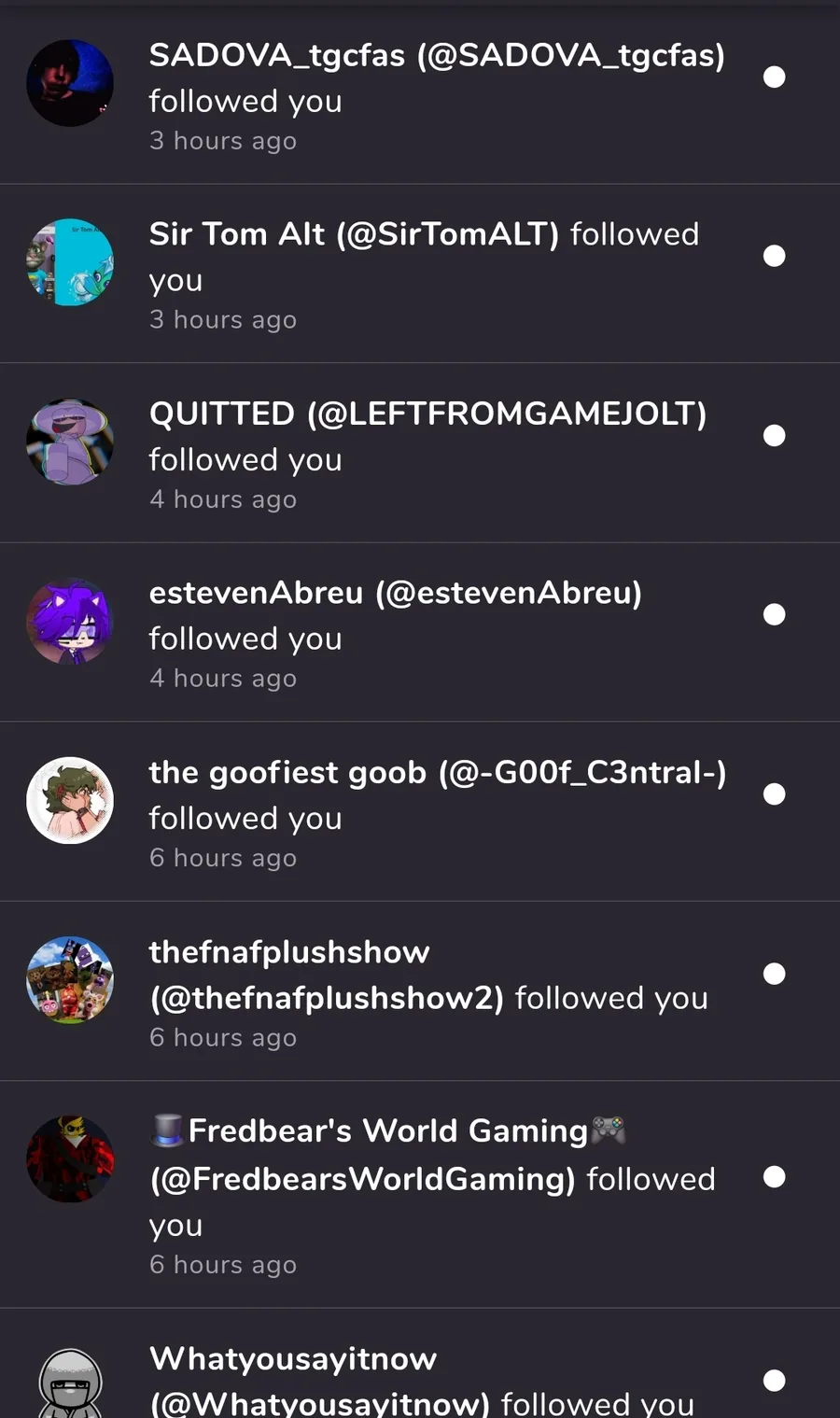This screenshot has height=1418, width=840.
Task: Open Whatyousayitnow followed you notification
Action: (420, 1364)
